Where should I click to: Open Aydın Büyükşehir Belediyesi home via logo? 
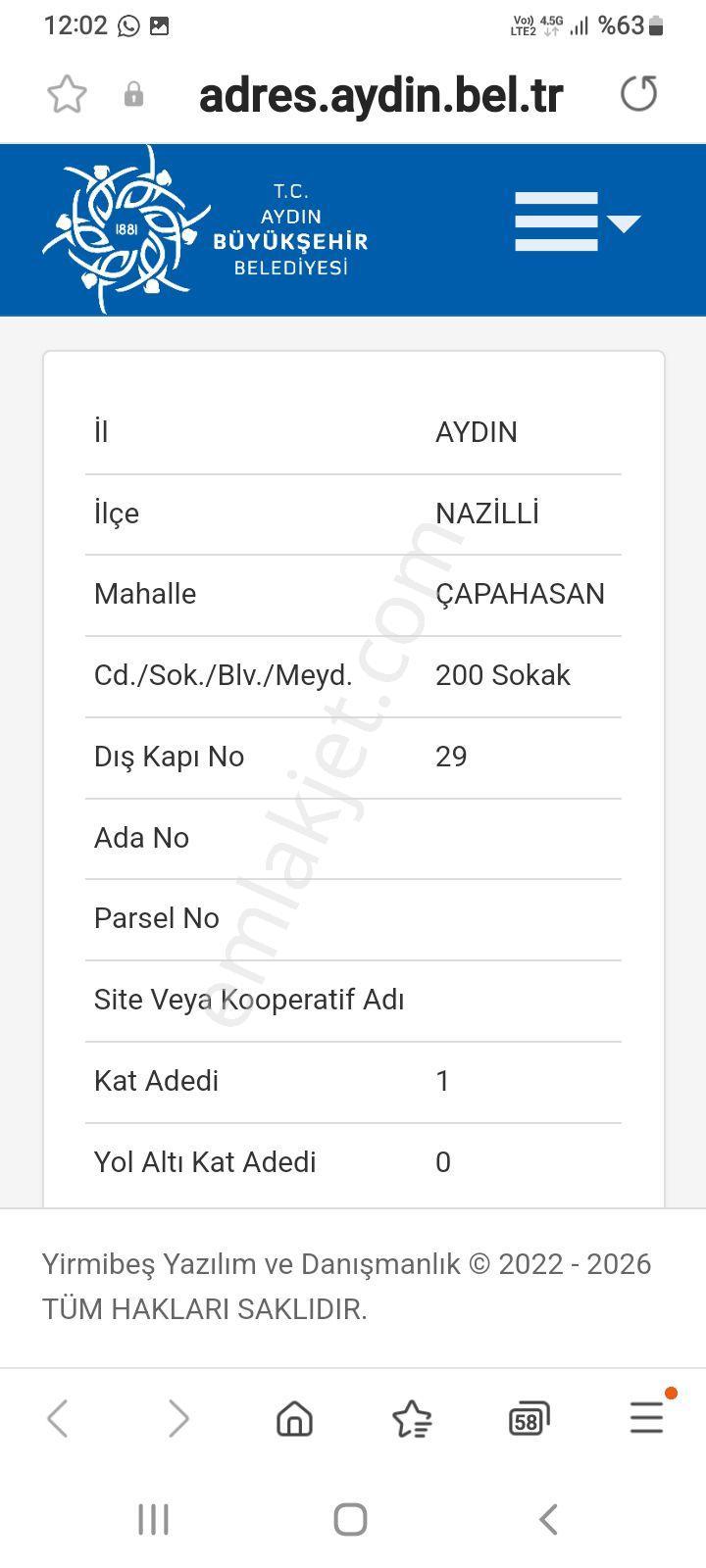(205, 230)
